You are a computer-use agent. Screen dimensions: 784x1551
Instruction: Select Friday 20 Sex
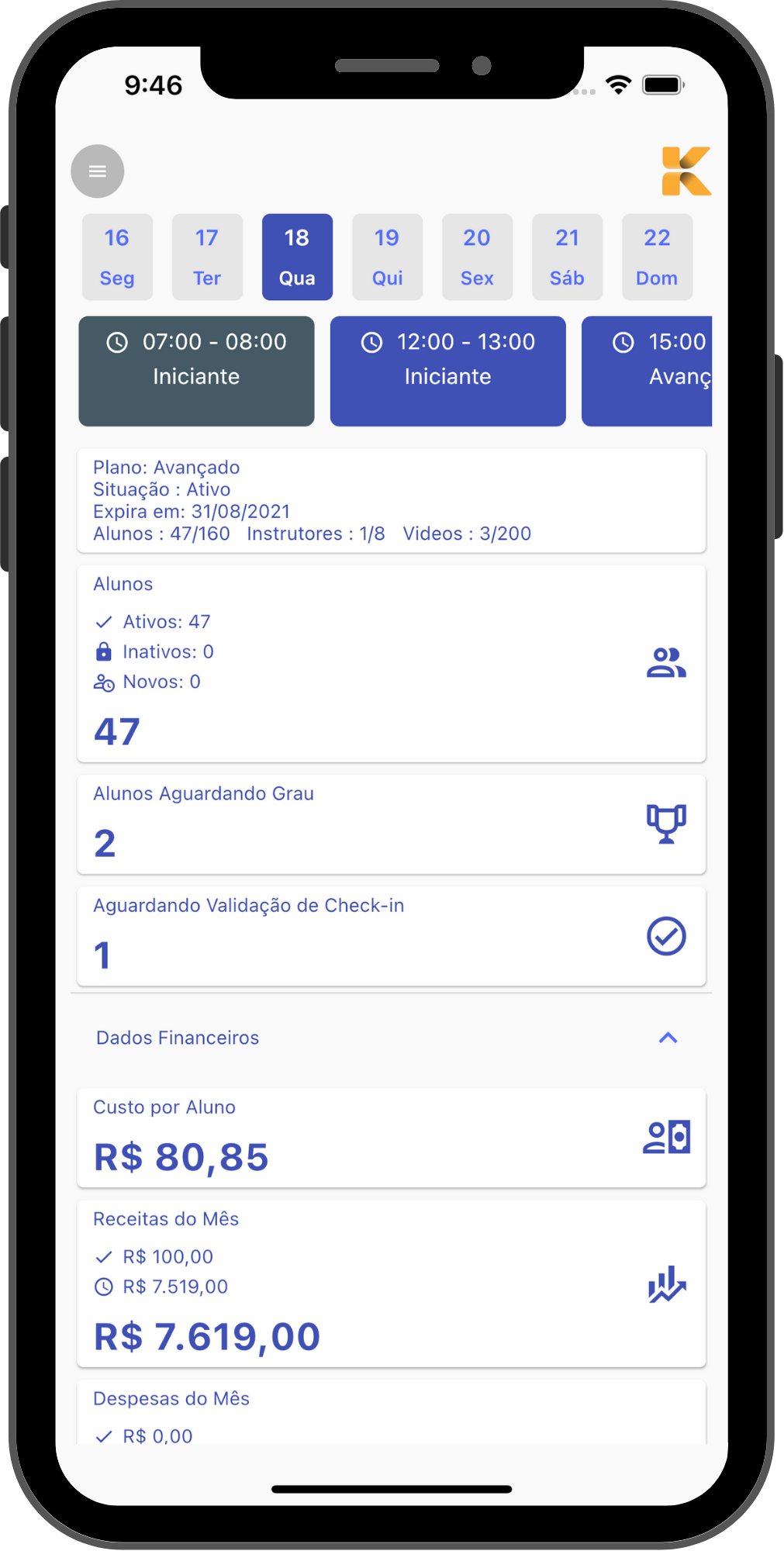coord(477,257)
